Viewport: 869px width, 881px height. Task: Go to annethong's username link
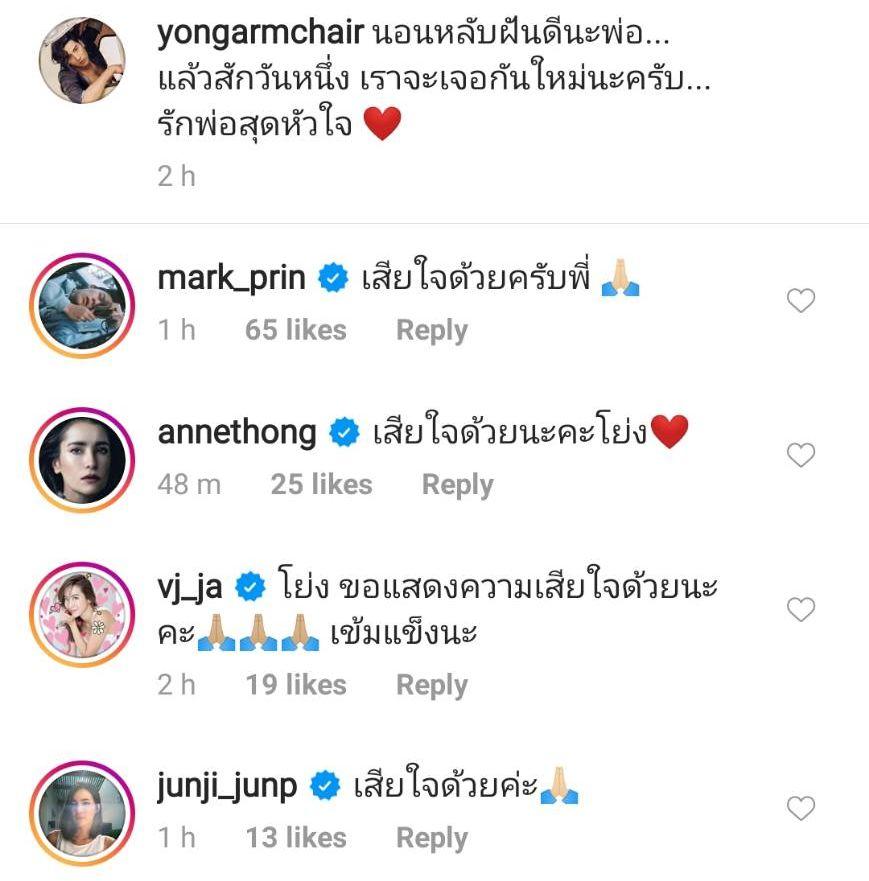coord(237,432)
